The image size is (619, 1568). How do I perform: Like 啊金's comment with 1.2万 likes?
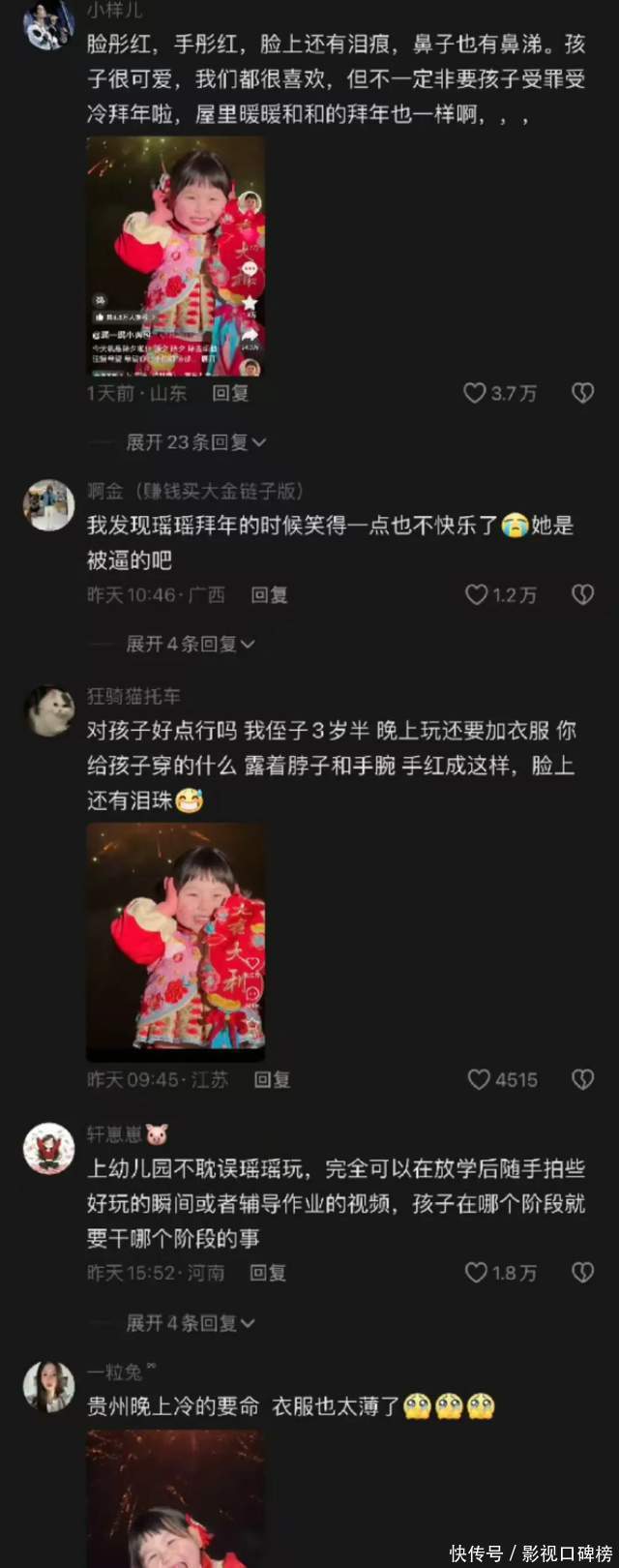pyautogui.click(x=477, y=594)
